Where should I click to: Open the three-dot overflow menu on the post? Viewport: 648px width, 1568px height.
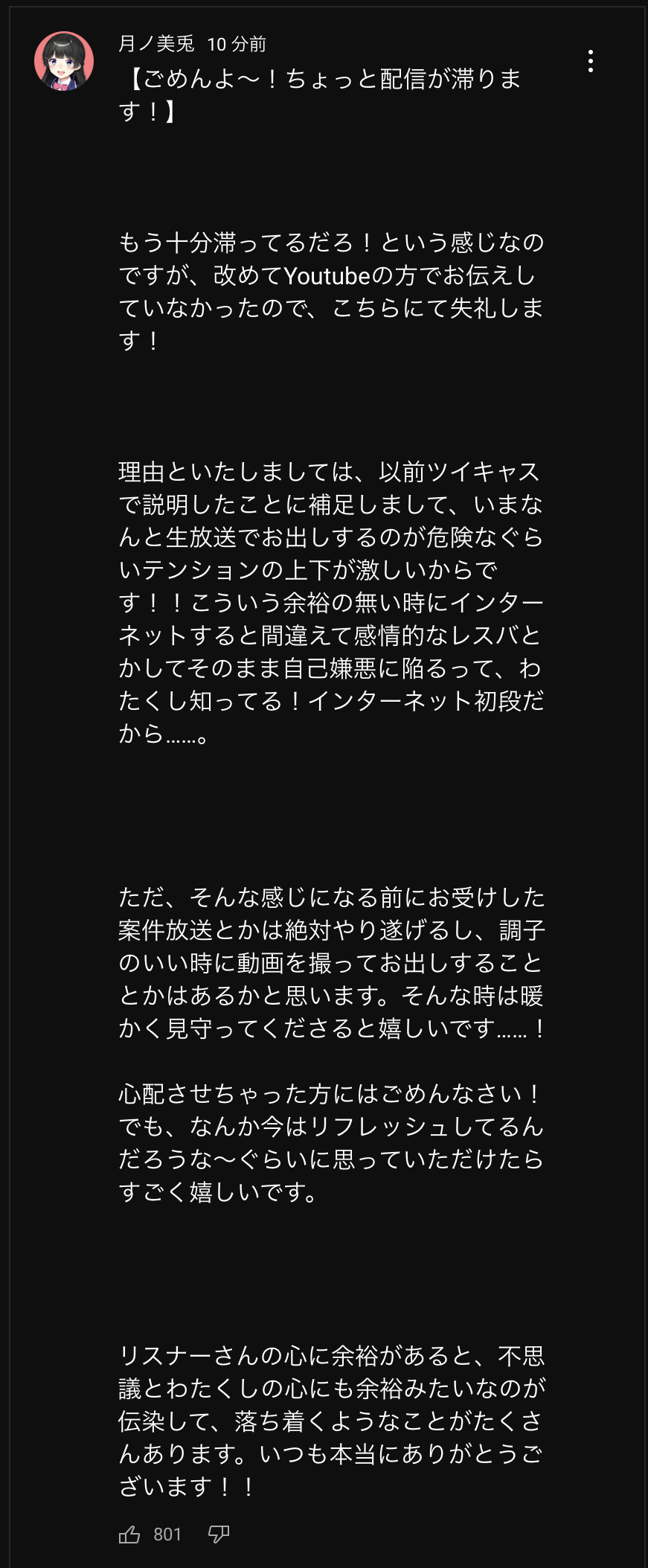(590, 61)
